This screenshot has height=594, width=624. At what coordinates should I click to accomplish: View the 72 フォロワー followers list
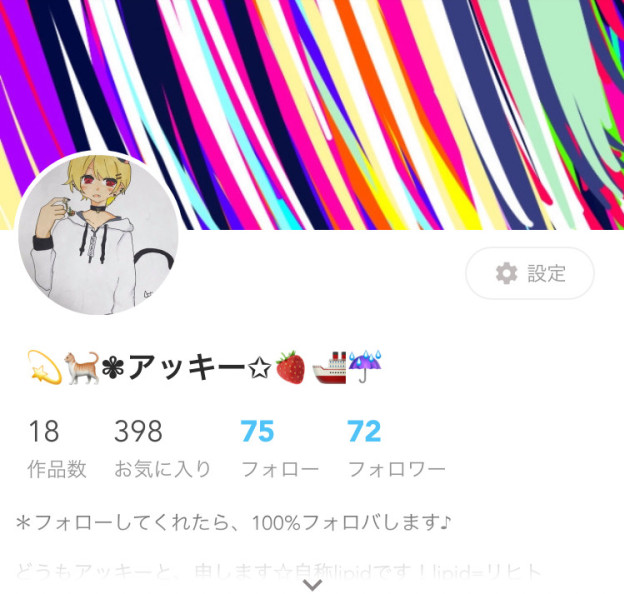click(x=395, y=448)
